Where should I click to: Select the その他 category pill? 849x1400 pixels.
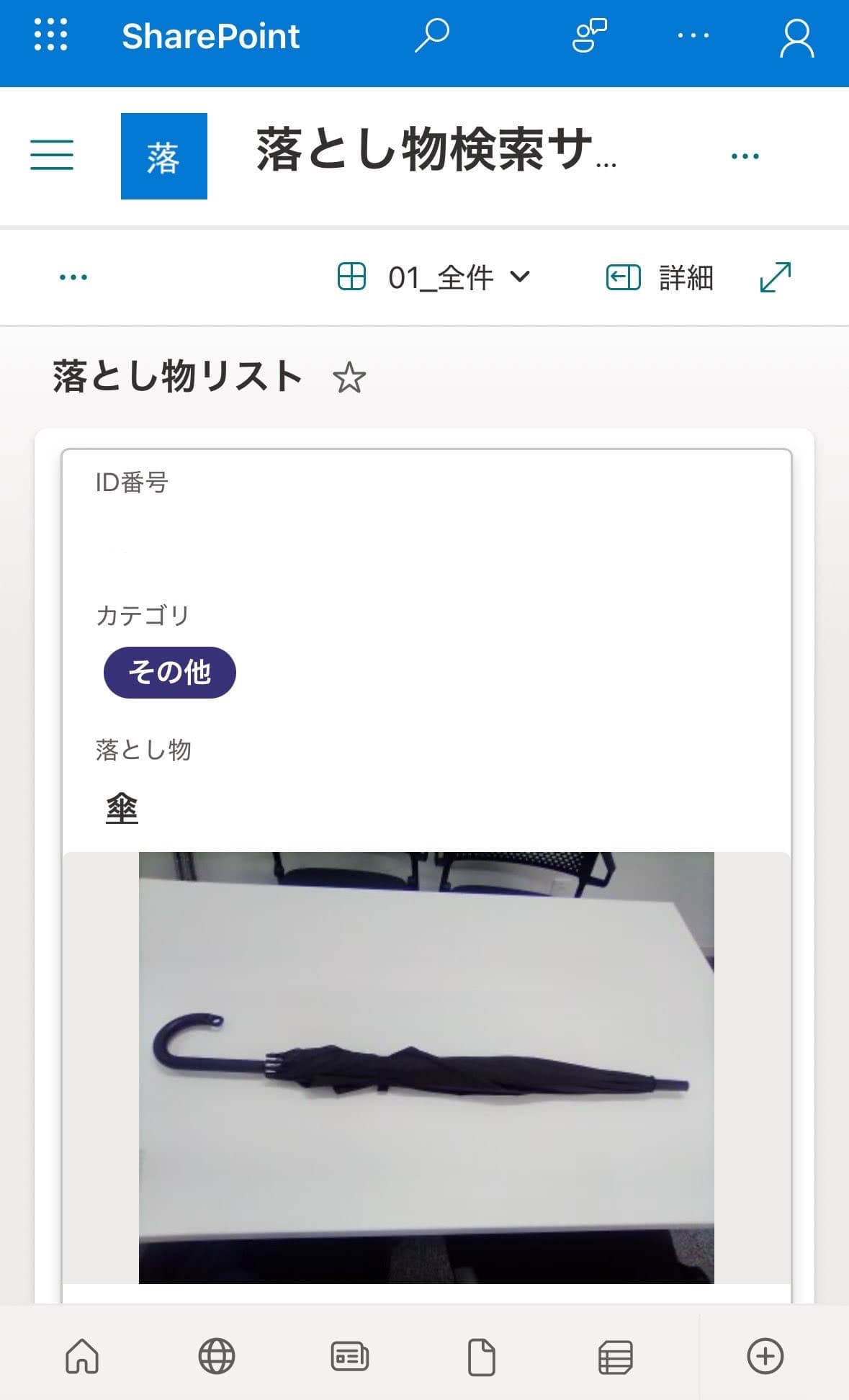pyautogui.click(x=169, y=671)
